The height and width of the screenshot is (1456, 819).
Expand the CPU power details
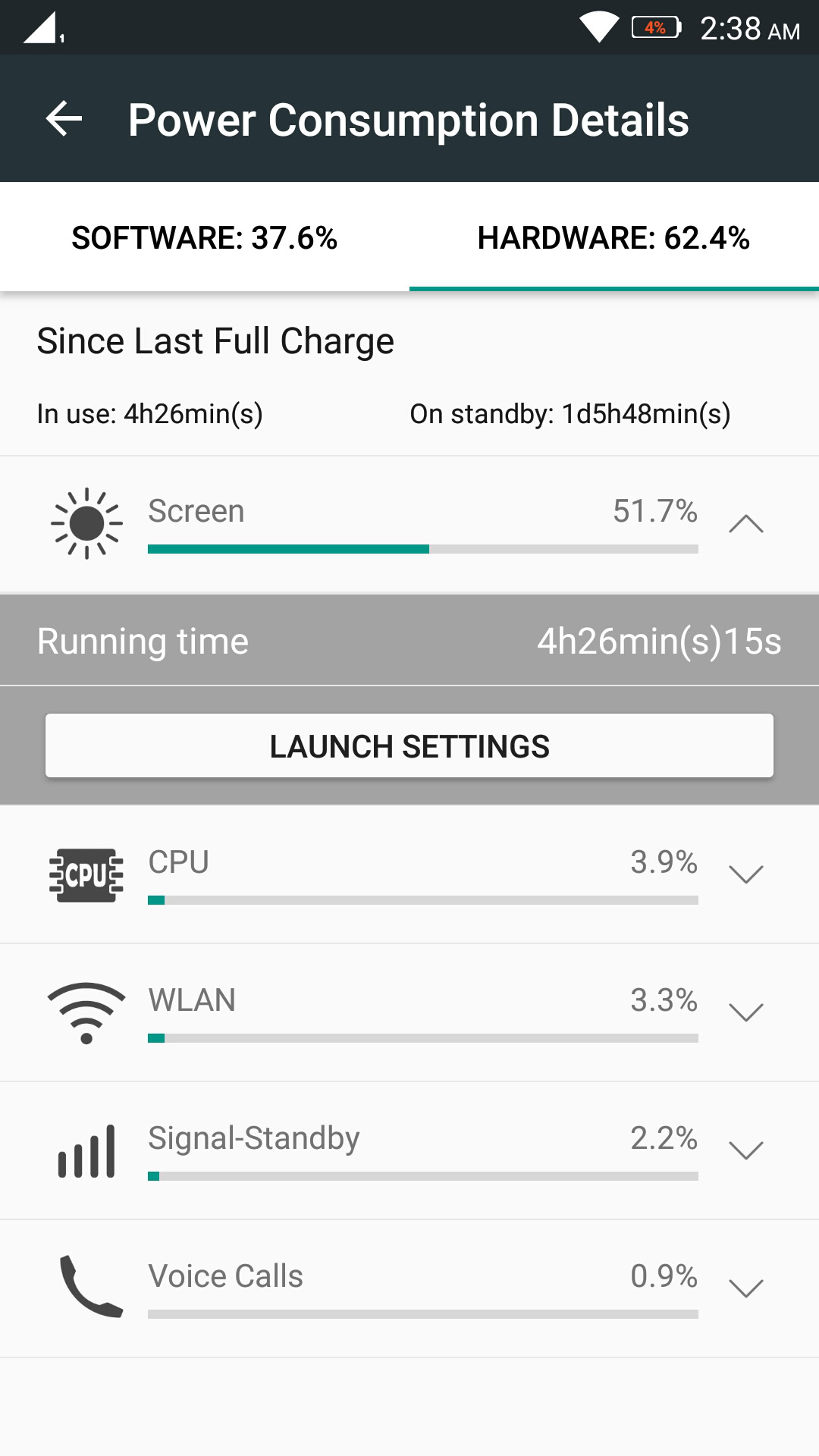(x=745, y=874)
